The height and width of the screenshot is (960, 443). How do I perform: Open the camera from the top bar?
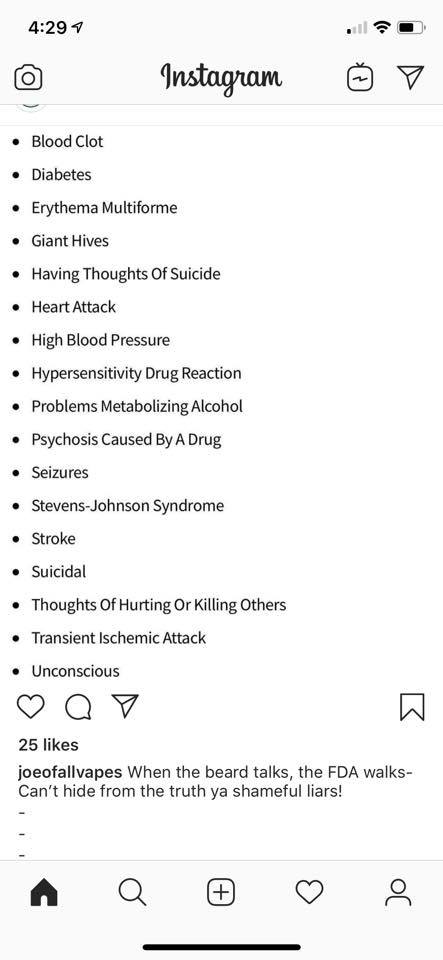tap(28, 78)
